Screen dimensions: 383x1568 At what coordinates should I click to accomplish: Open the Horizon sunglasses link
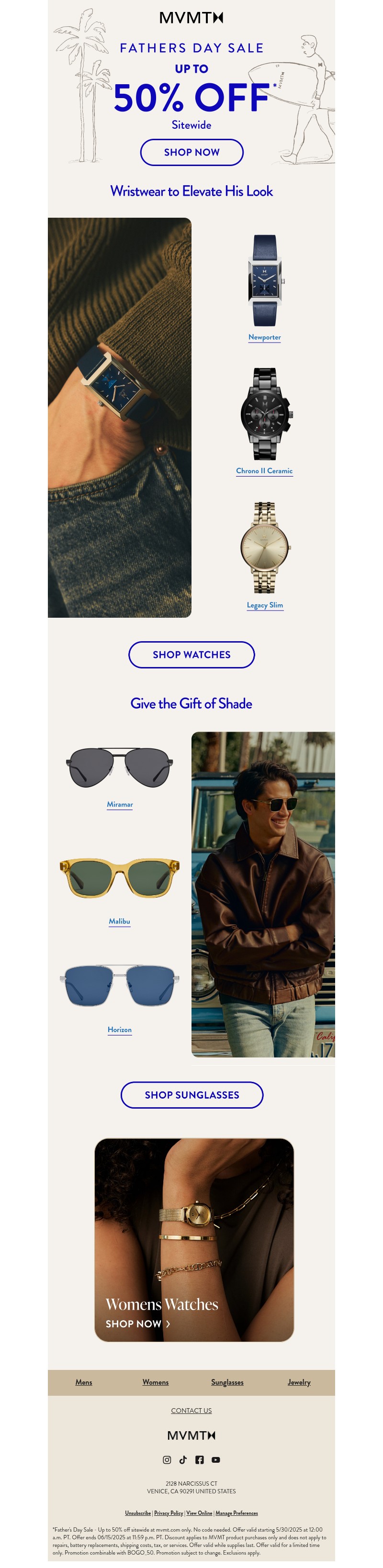coord(119,1029)
